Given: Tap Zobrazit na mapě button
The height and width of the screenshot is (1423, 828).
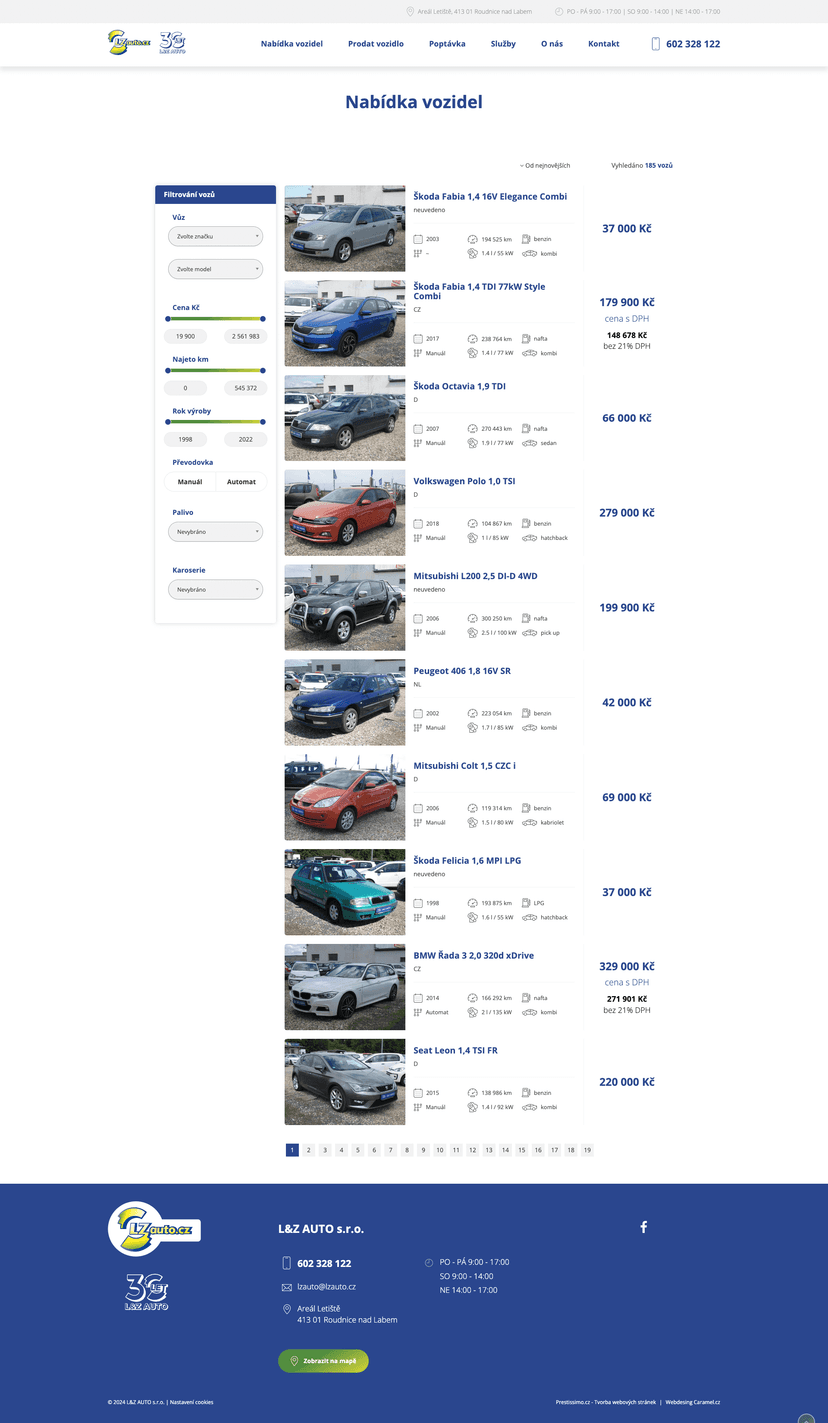Looking at the screenshot, I should (323, 1361).
